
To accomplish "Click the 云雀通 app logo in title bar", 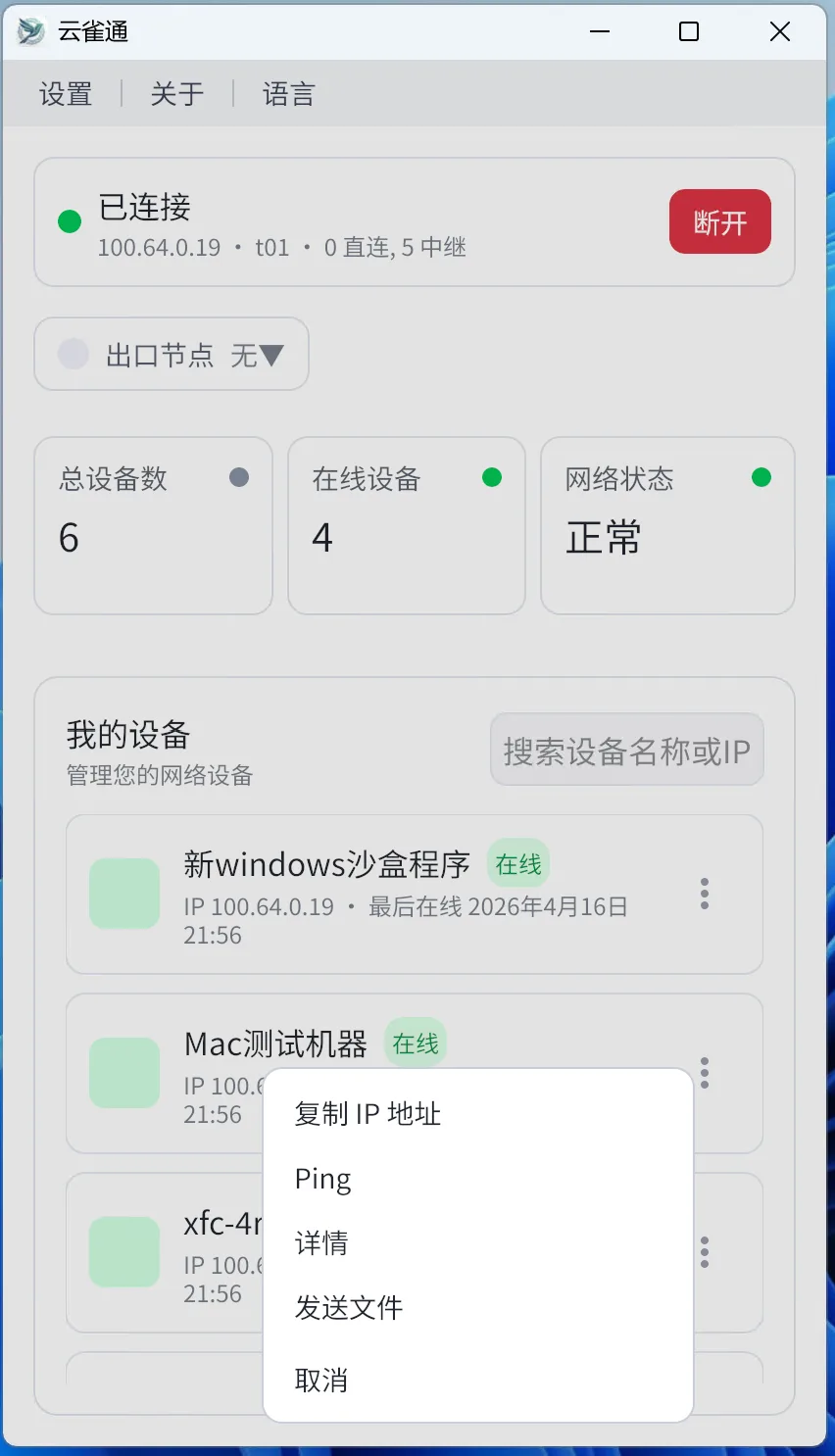I will 29,31.
